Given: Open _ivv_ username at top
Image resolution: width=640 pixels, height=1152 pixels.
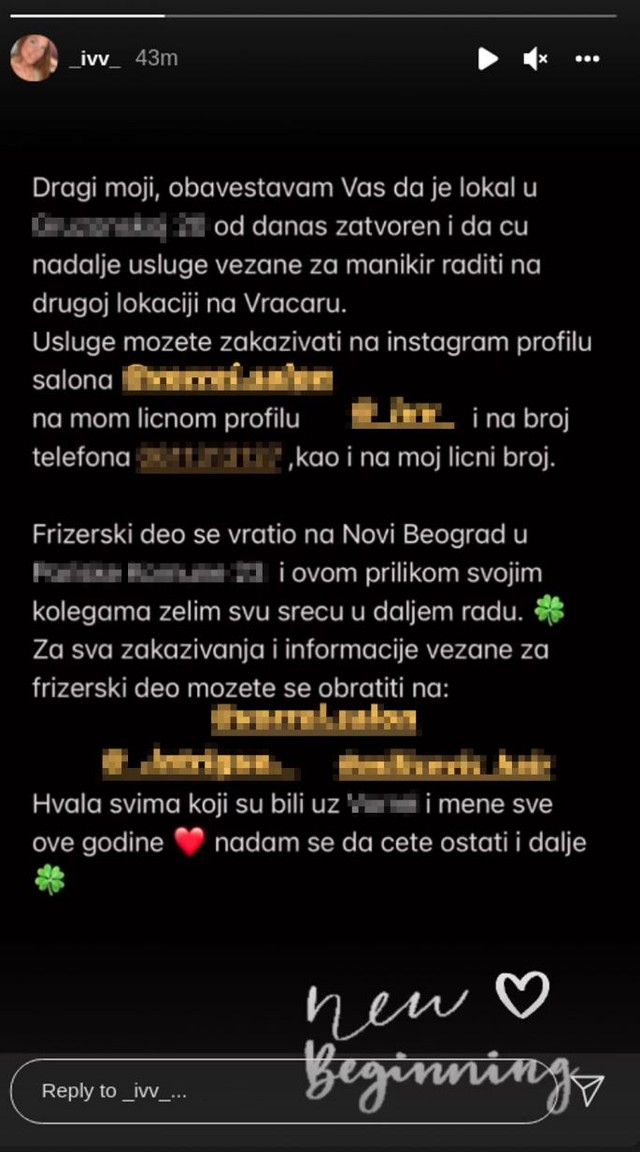Looking at the screenshot, I should coord(95,58).
